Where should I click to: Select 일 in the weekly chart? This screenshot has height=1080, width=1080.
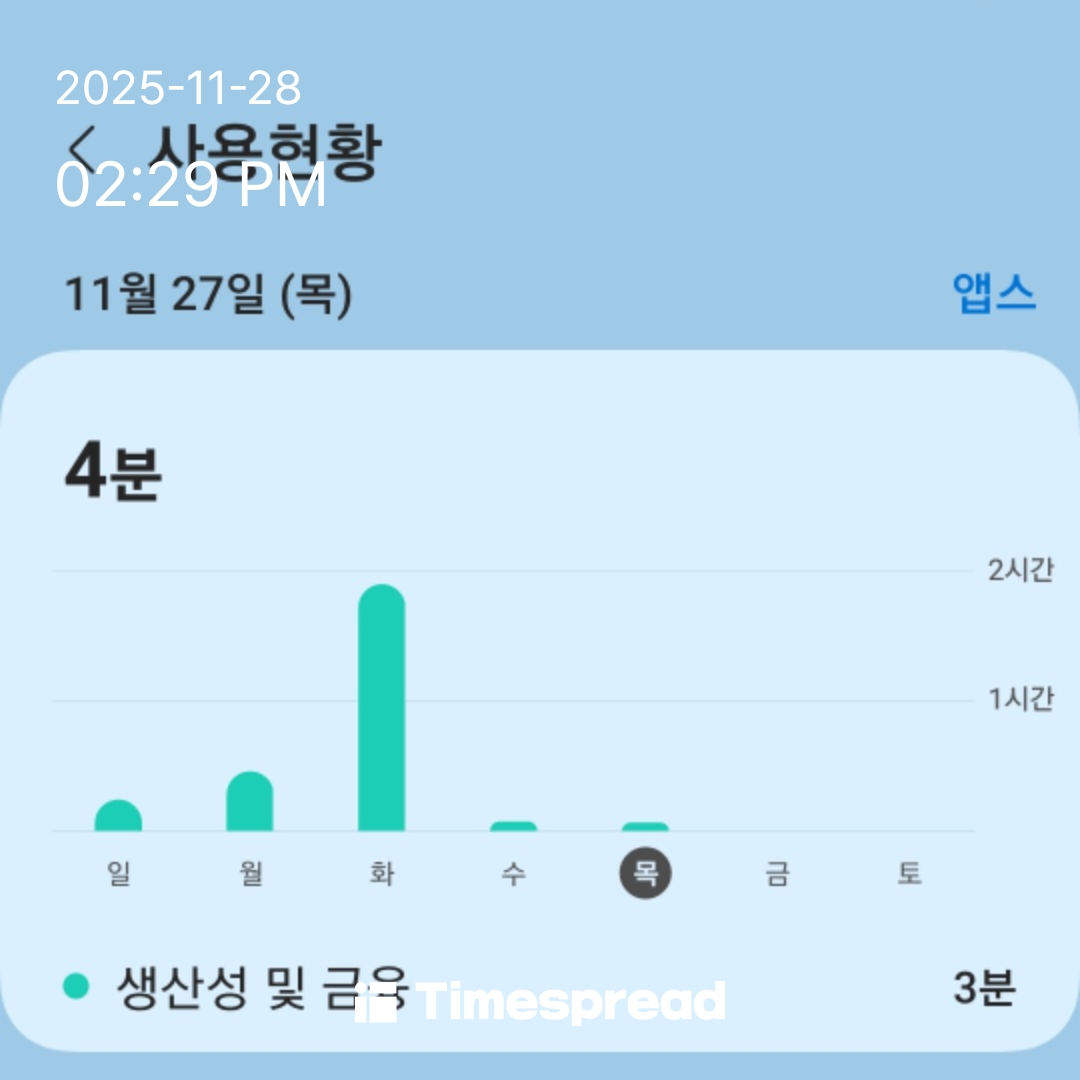pos(118,873)
